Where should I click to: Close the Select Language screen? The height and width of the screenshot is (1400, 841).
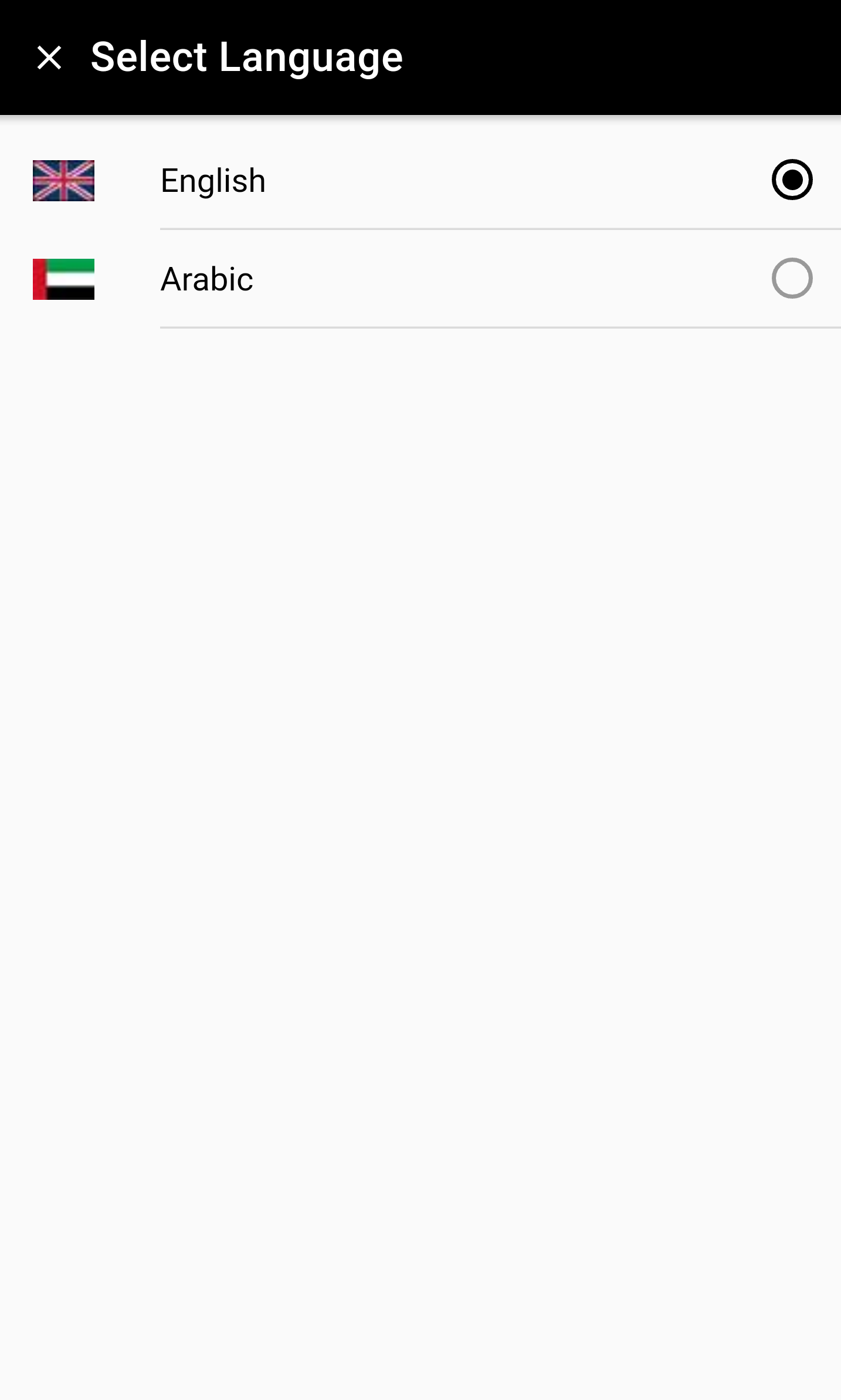(x=49, y=58)
